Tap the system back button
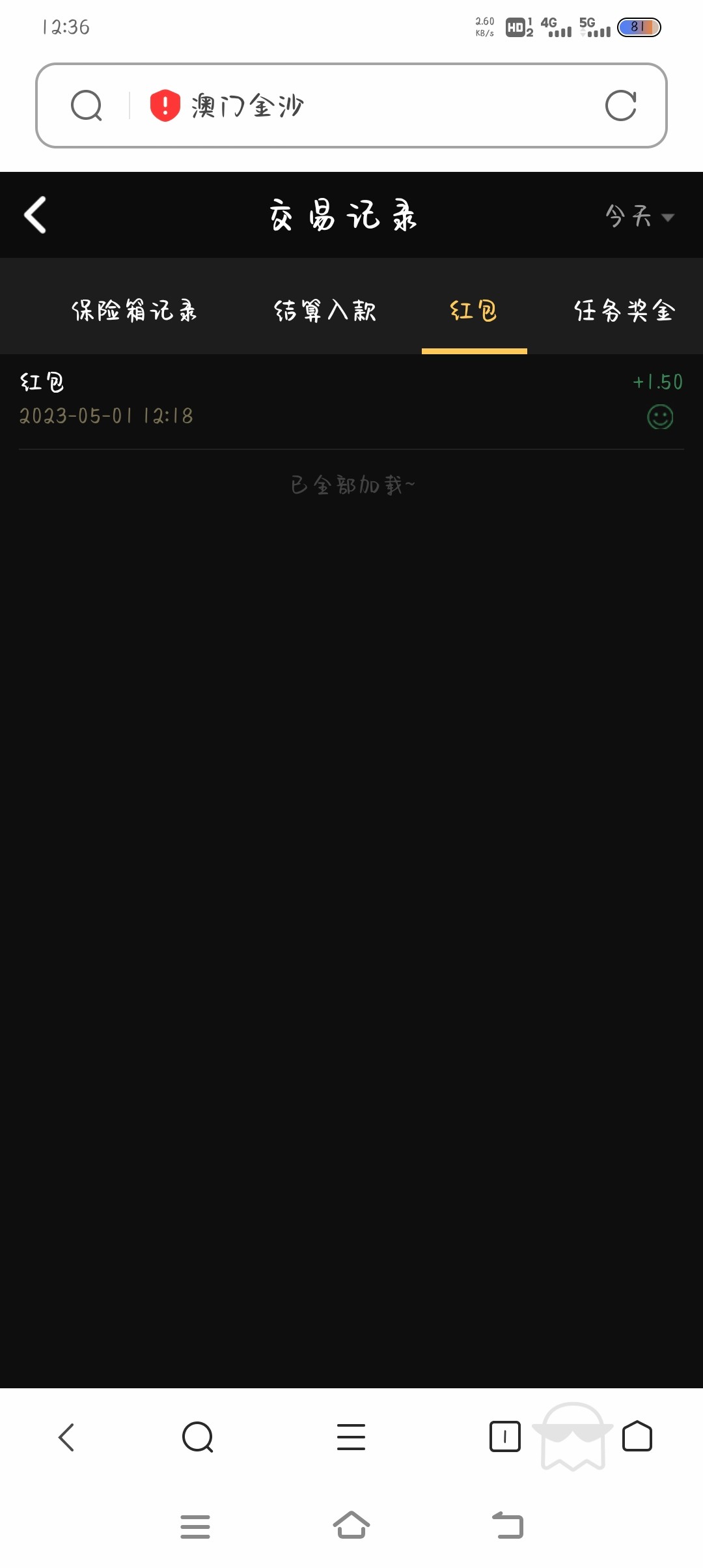 pos(508,1526)
